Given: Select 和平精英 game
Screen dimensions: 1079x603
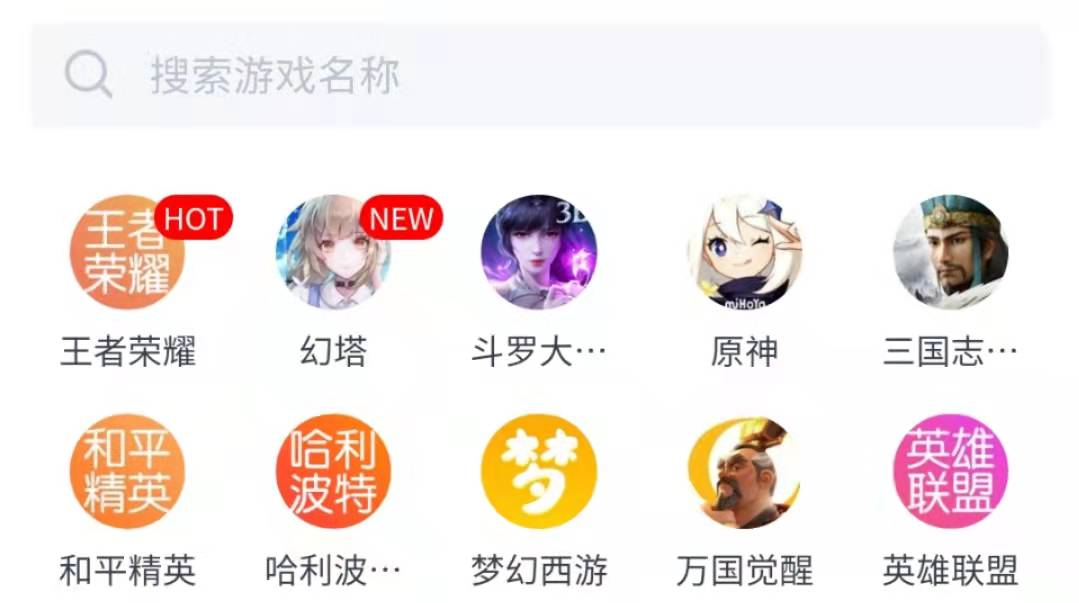Looking at the screenshot, I should pos(127,472).
